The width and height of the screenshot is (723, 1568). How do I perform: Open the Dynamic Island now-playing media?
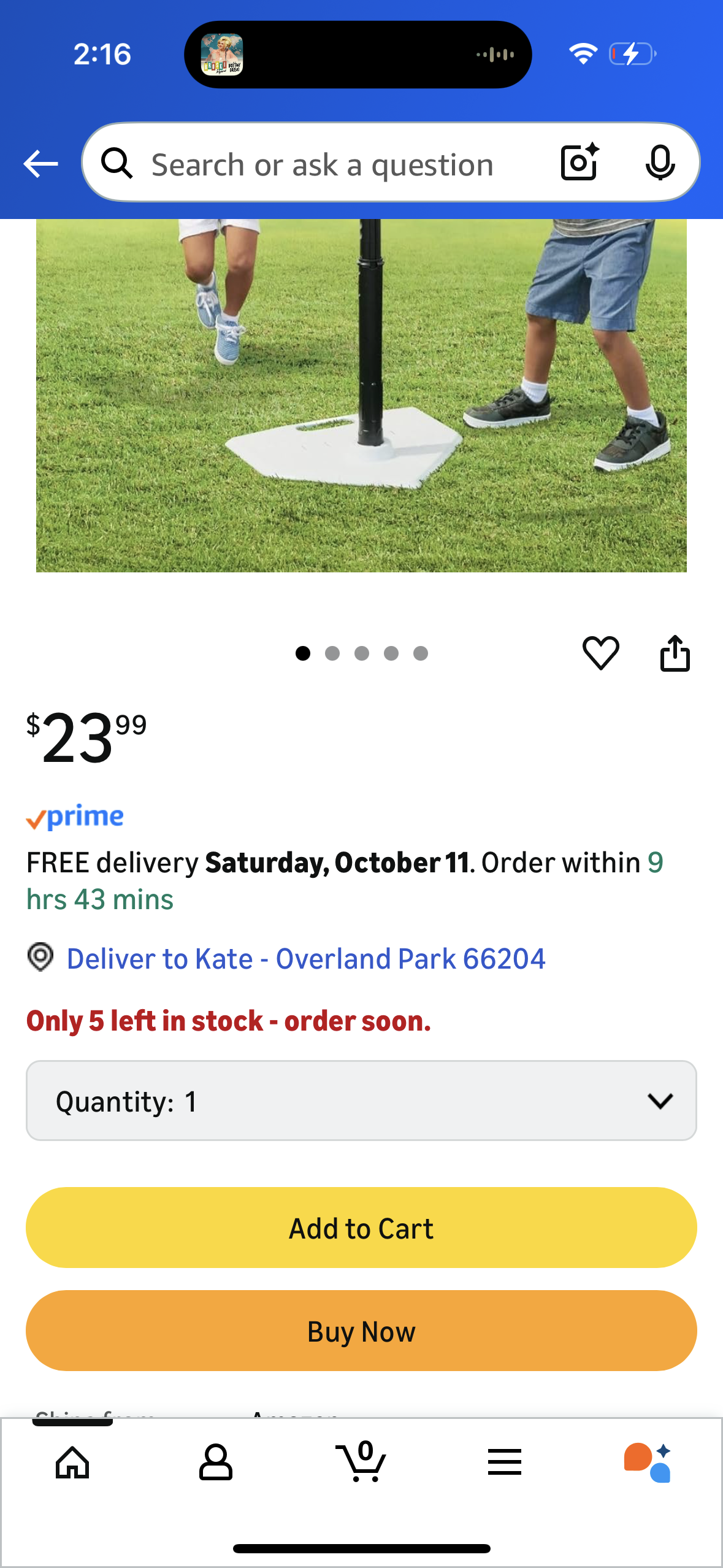pyautogui.click(x=358, y=55)
